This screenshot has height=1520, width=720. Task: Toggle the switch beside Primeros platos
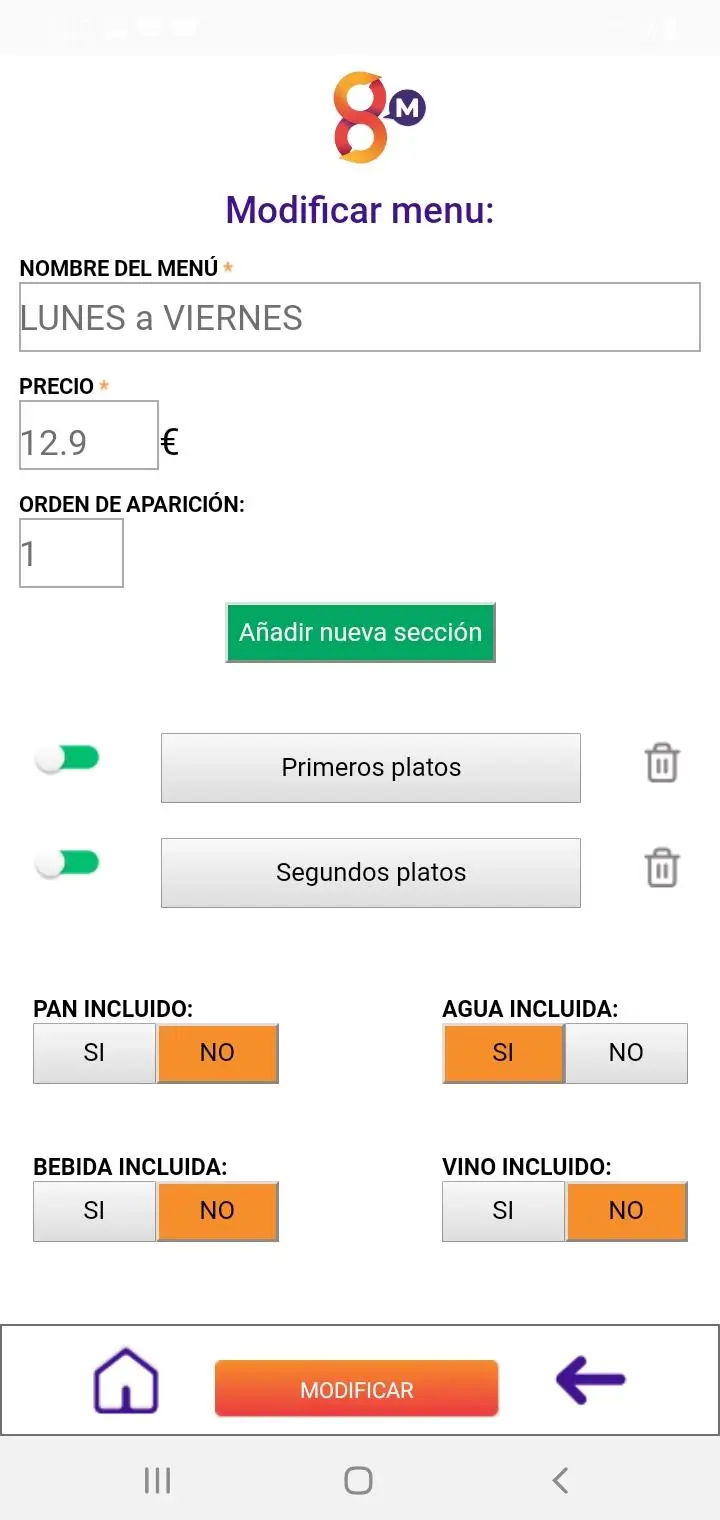(68, 759)
